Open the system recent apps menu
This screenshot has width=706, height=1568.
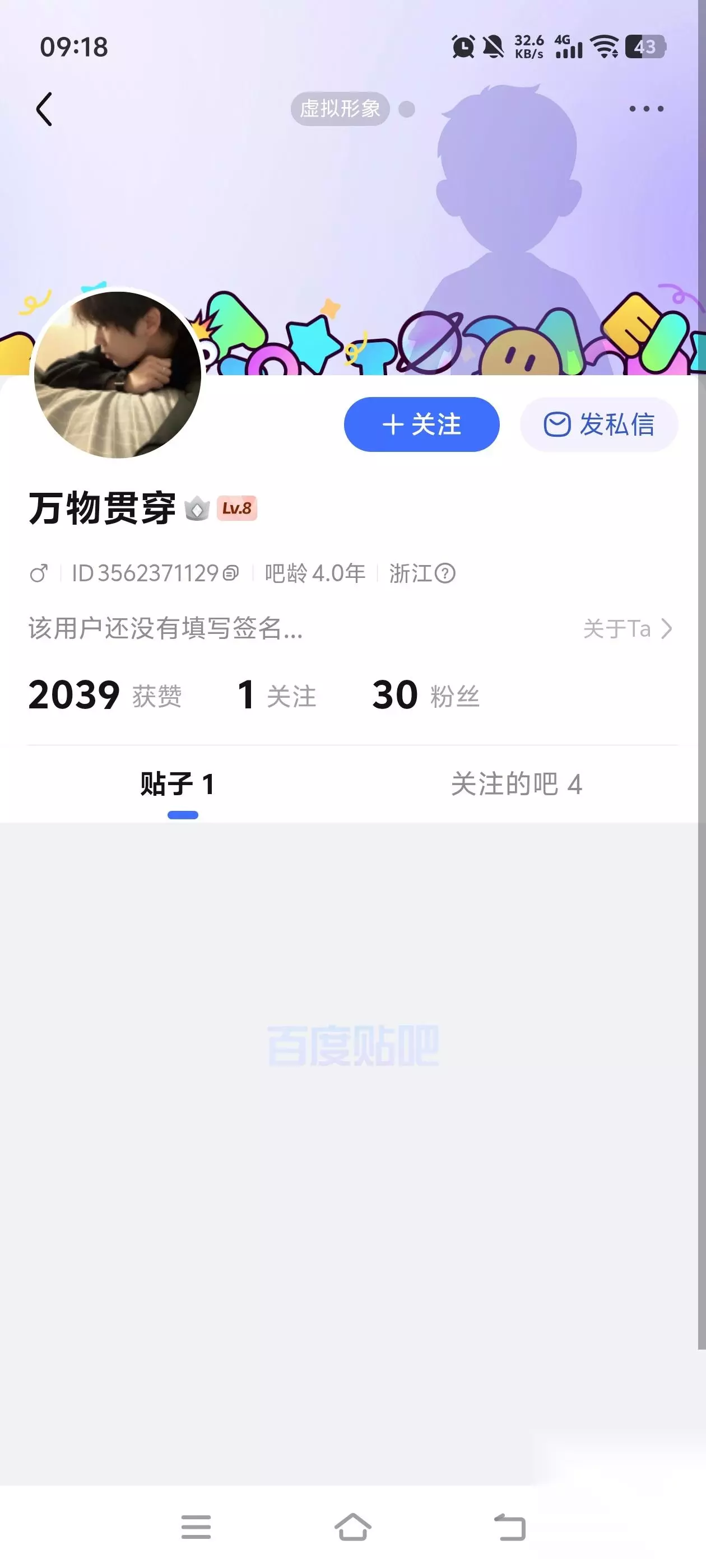pos(196,1527)
